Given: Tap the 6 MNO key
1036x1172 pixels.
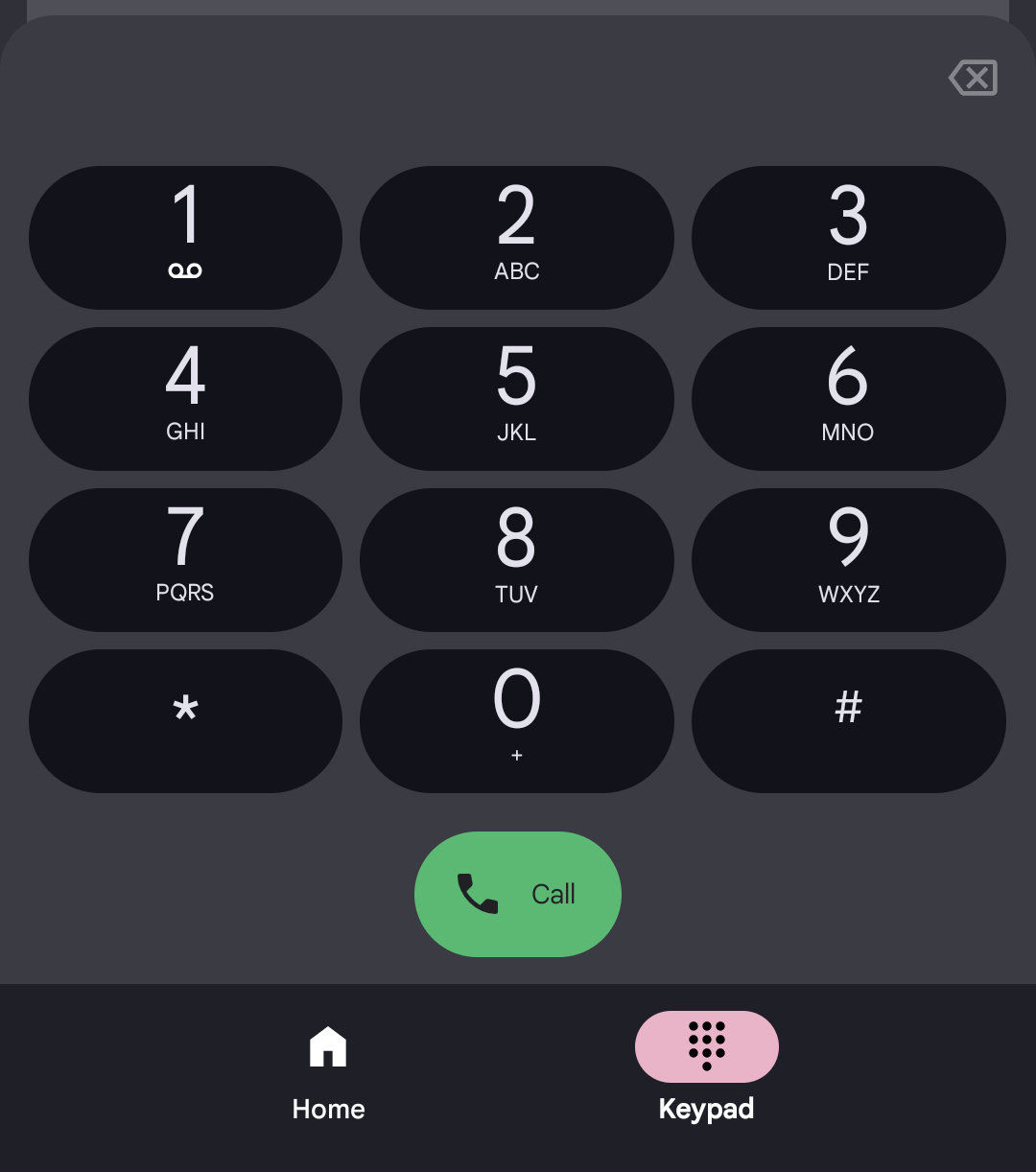Looking at the screenshot, I should [x=848, y=398].
